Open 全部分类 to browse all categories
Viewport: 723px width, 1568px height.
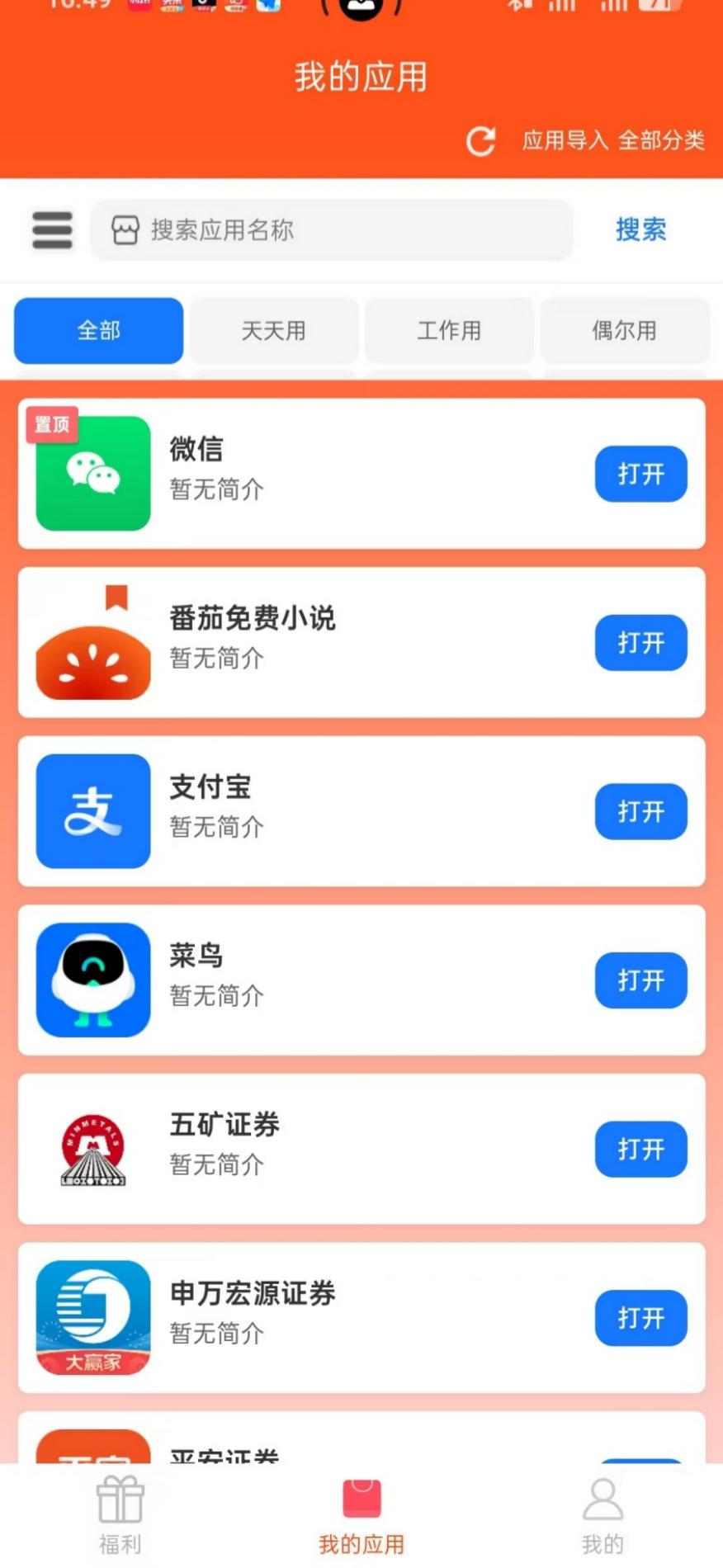660,141
